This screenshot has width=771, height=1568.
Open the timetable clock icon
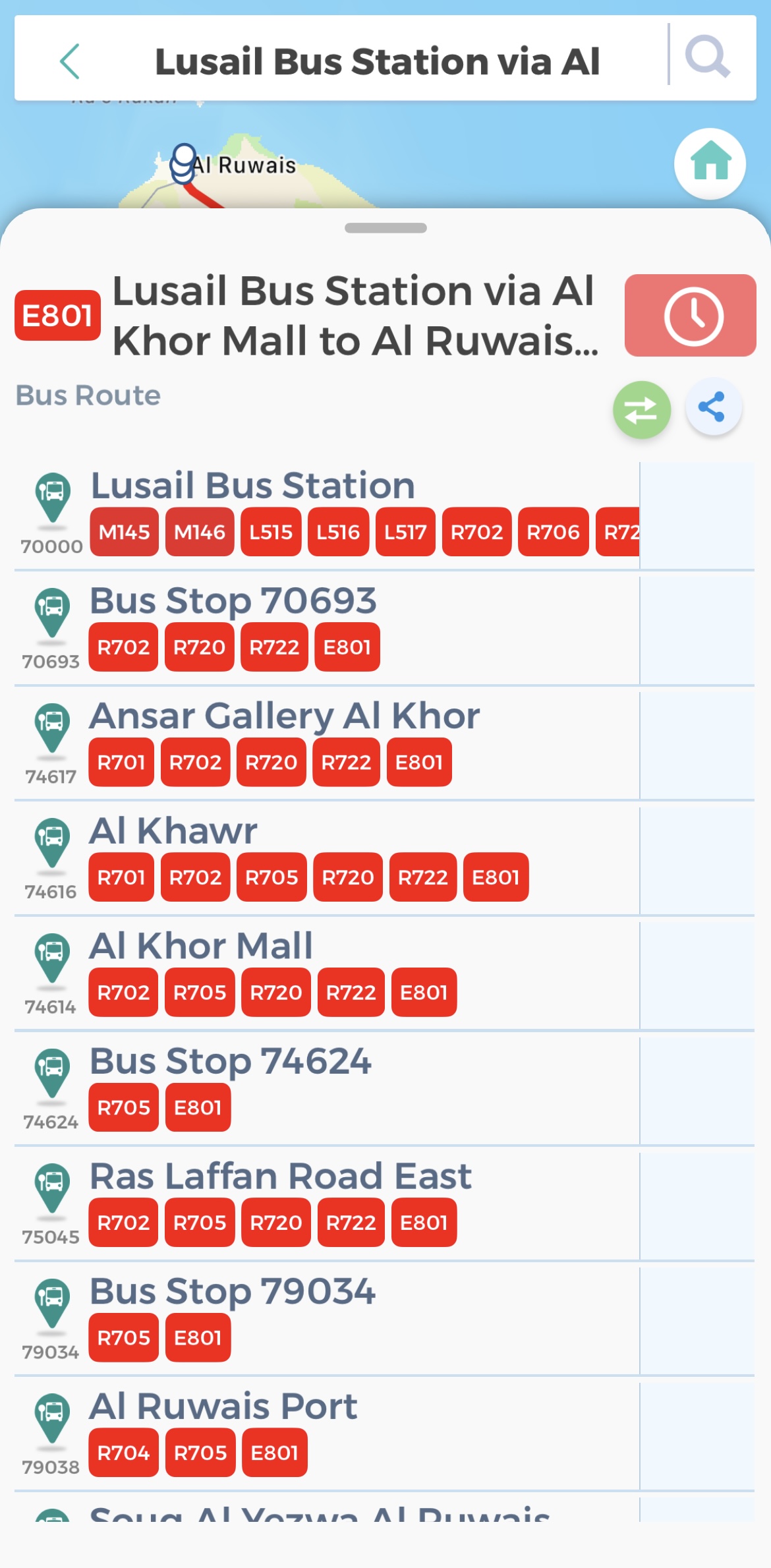tap(690, 314)
